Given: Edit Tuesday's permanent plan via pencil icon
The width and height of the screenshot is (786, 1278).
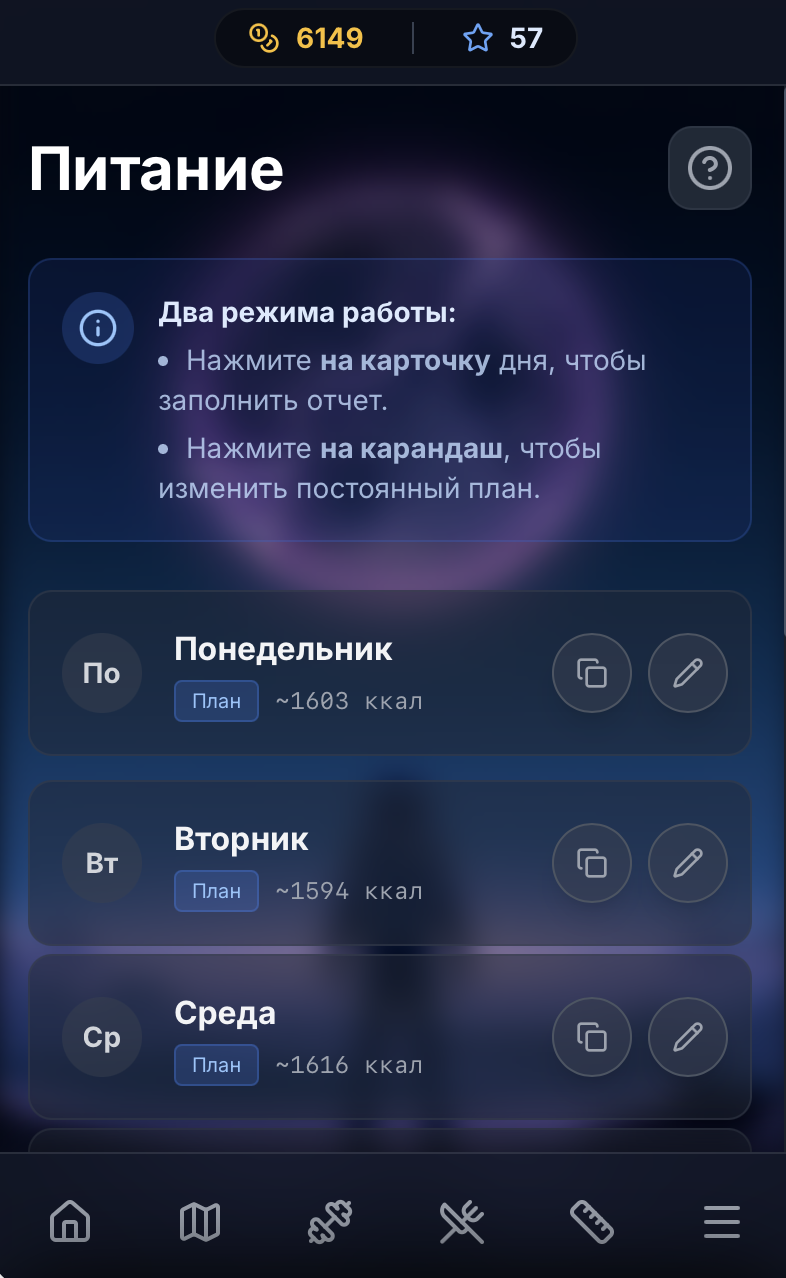Looking at the screenshot, I should click(687, 863).
